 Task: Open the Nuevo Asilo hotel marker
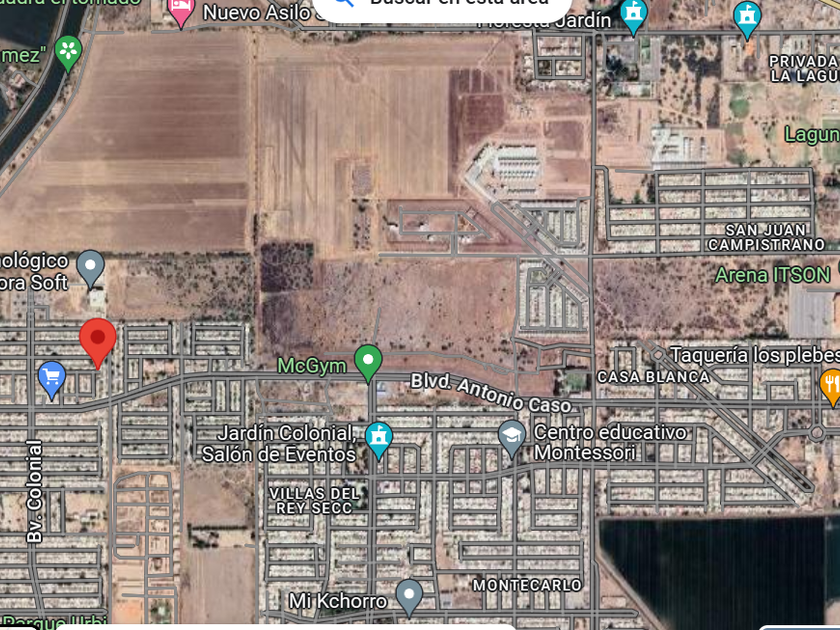pos(181,11)
